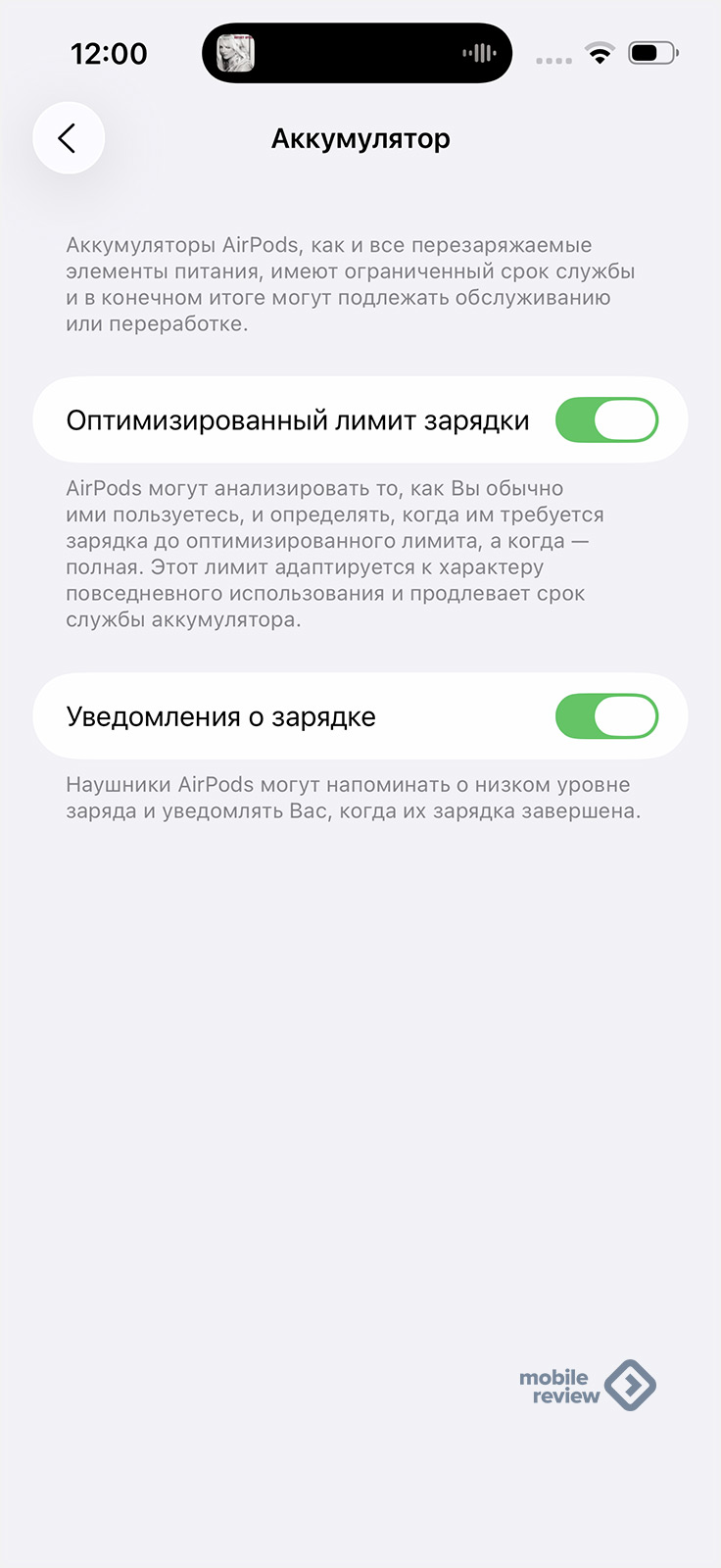The height and width of the screenshot is (1568, 721).
Task: Go back from the Аккумулятор screen
Action: (x=69, y=138)
